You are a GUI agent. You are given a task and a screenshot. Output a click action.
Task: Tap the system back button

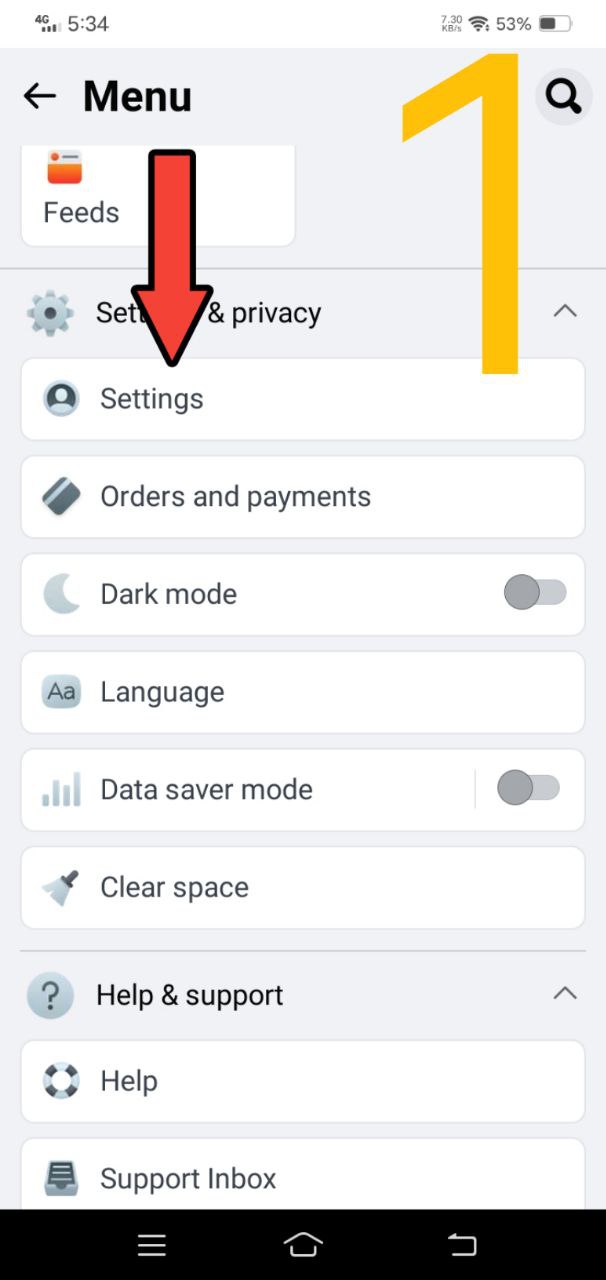[461, 1244]
